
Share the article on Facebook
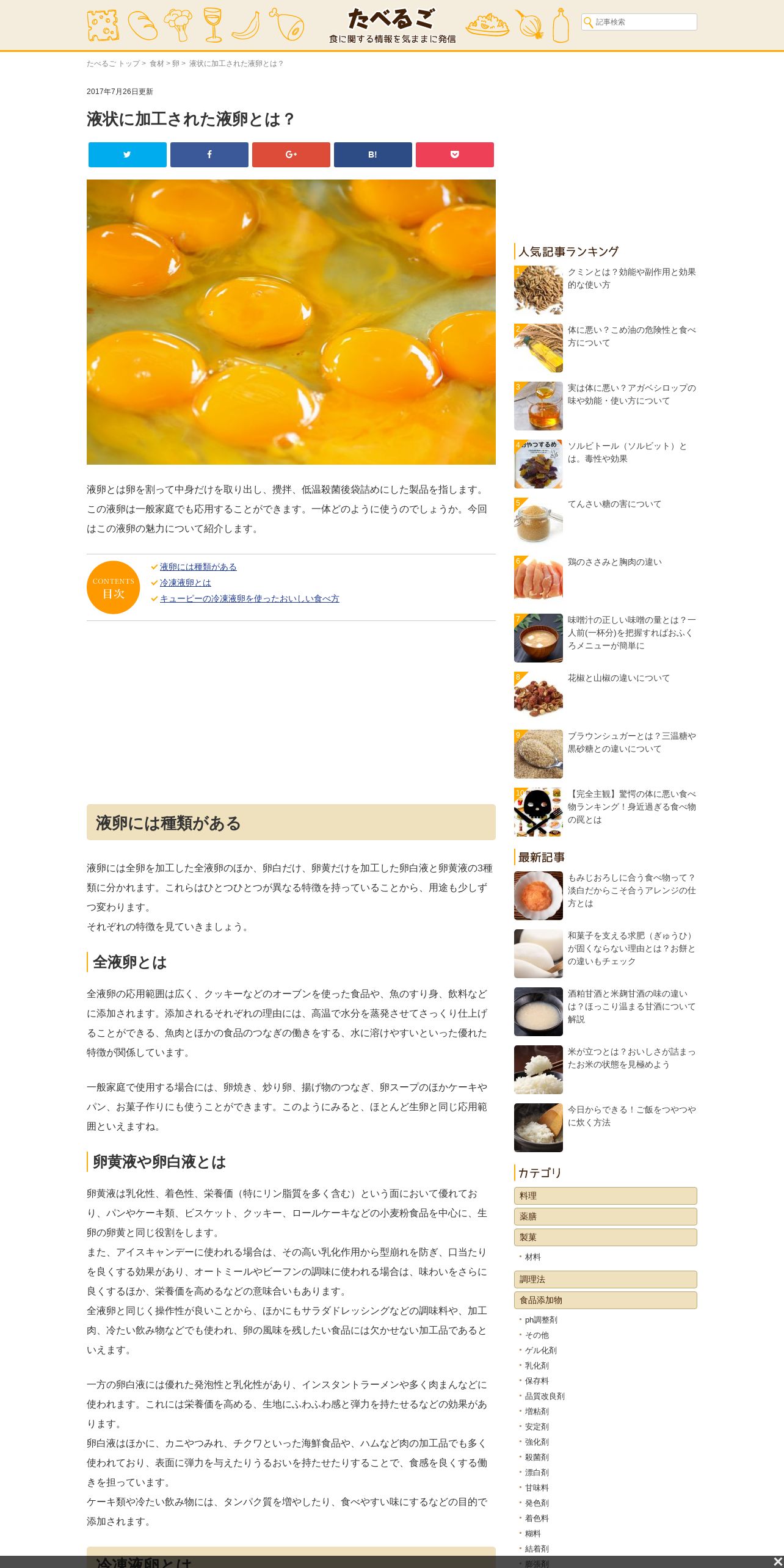pos(209,155)
